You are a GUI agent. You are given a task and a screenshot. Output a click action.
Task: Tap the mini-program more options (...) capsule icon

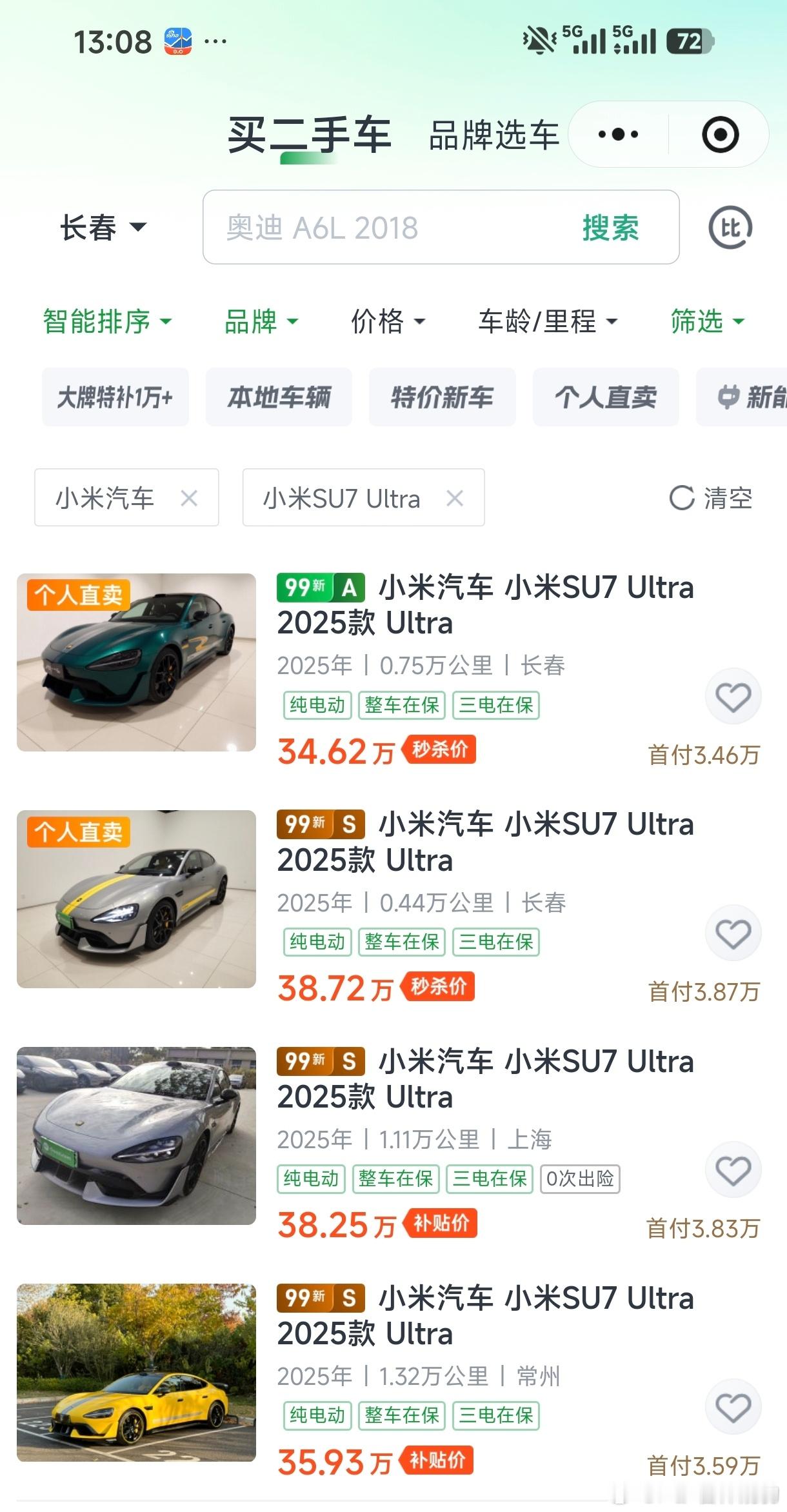coord(617,134)
